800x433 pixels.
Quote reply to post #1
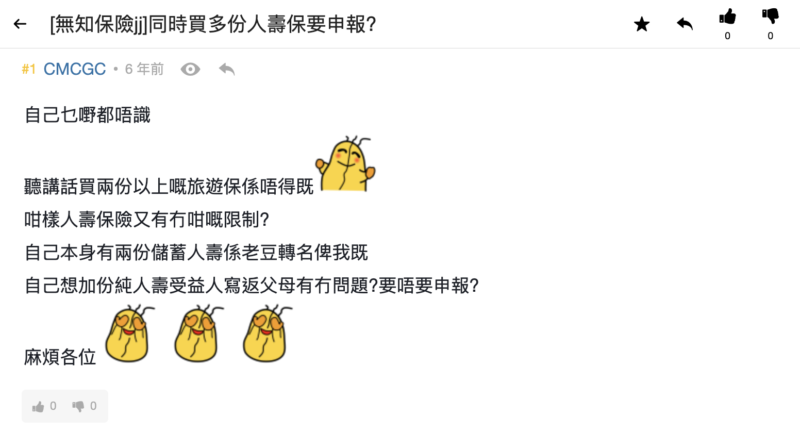click(x=227, y=69)
